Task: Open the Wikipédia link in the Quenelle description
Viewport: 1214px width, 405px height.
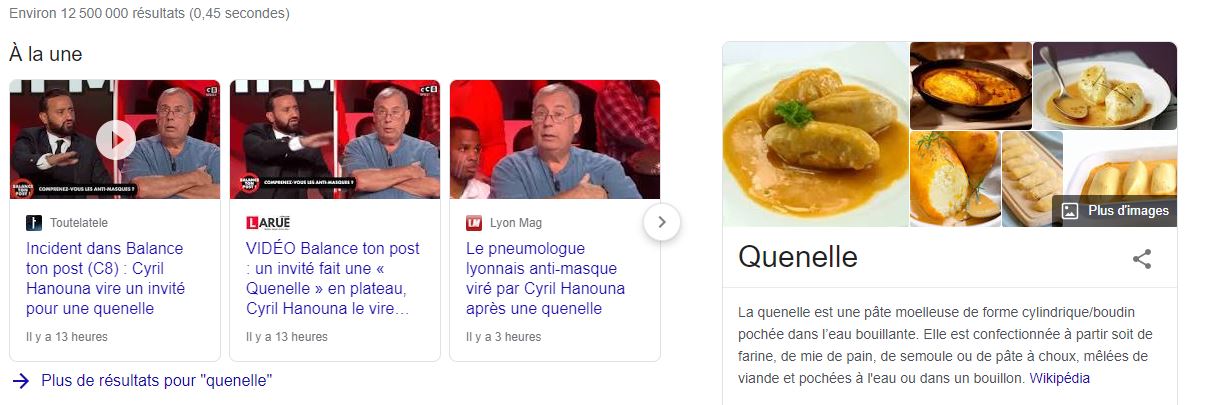Action: 1059,378
